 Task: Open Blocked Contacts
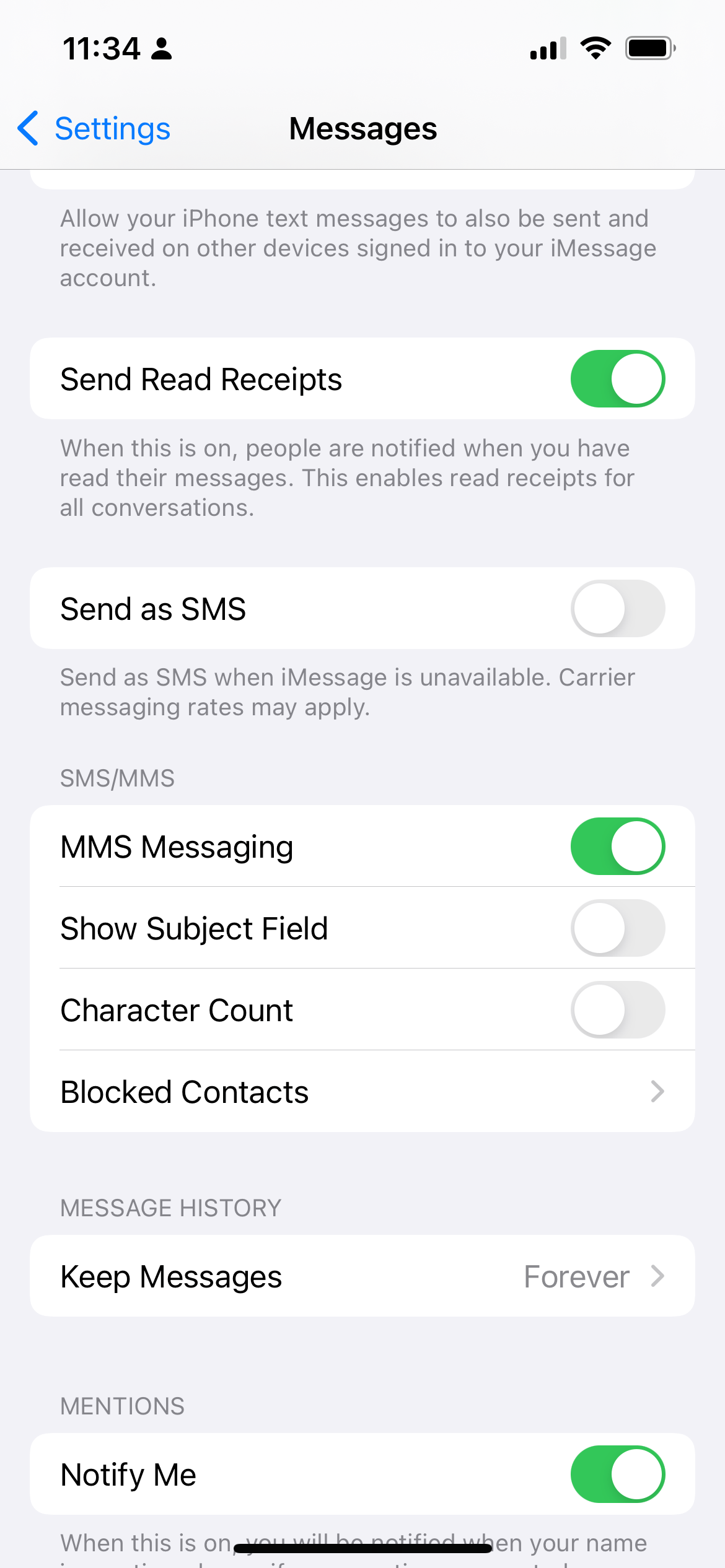point(362,1092)
